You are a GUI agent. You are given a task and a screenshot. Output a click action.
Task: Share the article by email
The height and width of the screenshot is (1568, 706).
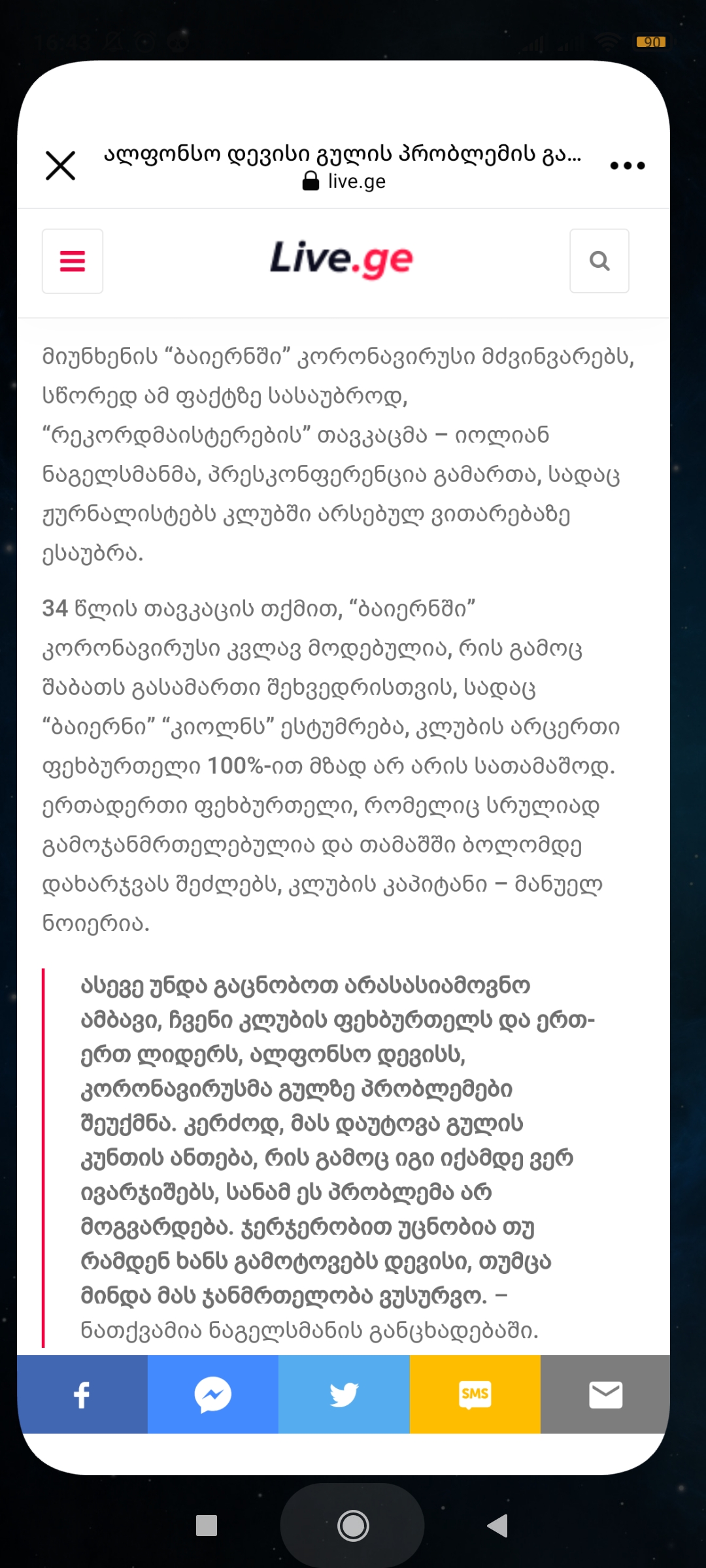click(x=605, y=1394)
